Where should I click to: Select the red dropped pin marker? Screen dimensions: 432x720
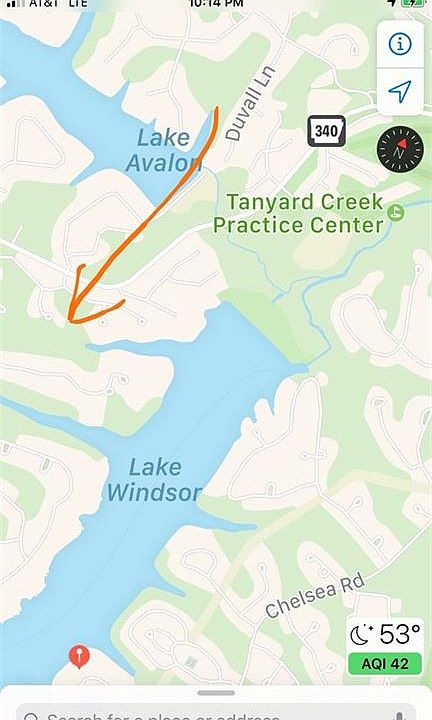pyautogui.click(x=79, y=657)
